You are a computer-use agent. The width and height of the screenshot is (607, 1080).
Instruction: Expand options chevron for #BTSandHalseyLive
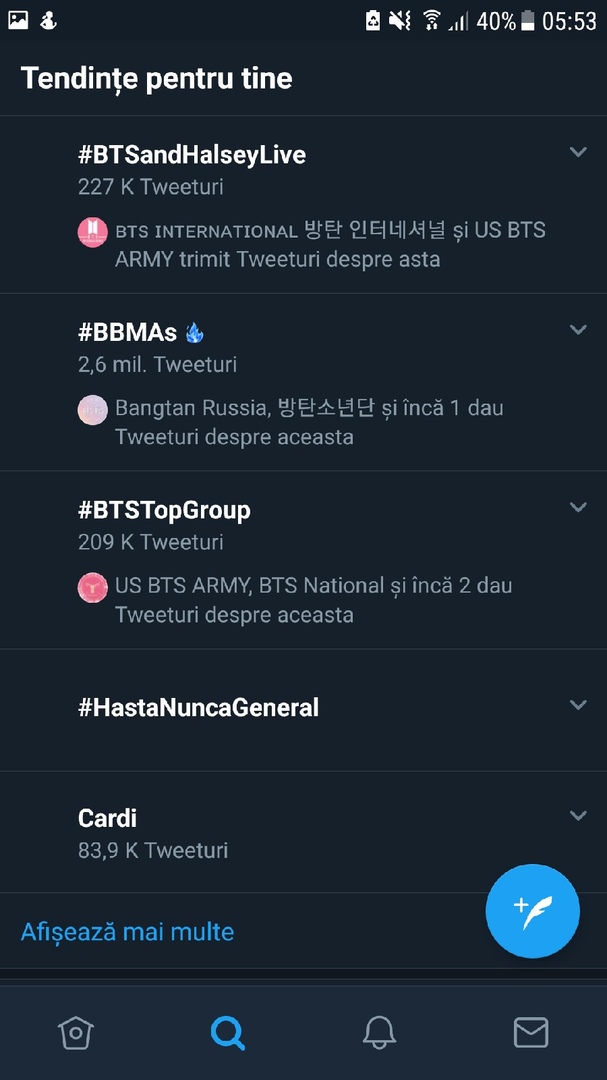pos(578,152)
